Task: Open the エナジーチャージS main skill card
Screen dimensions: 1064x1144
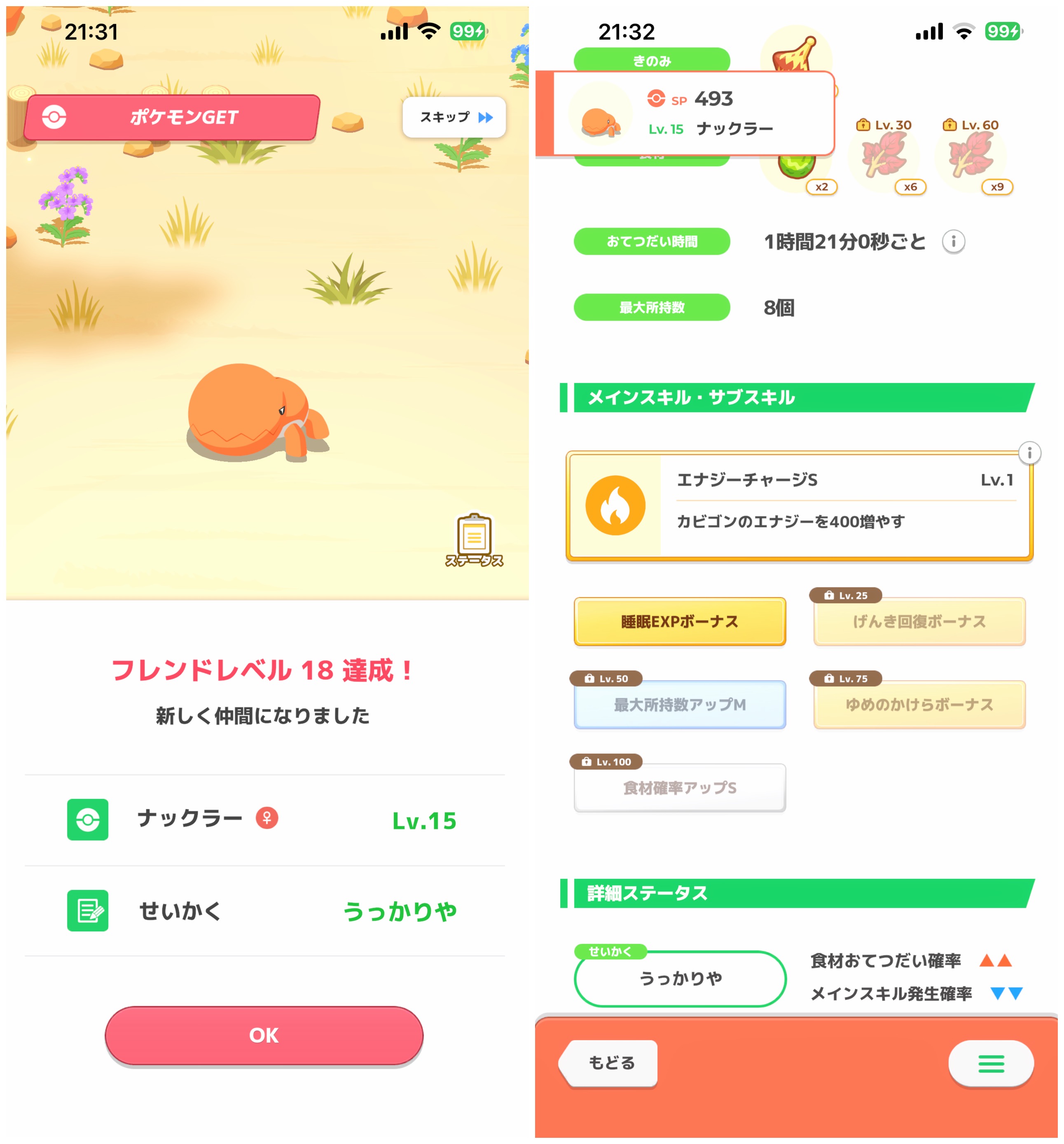Action: tap(799, 505)
